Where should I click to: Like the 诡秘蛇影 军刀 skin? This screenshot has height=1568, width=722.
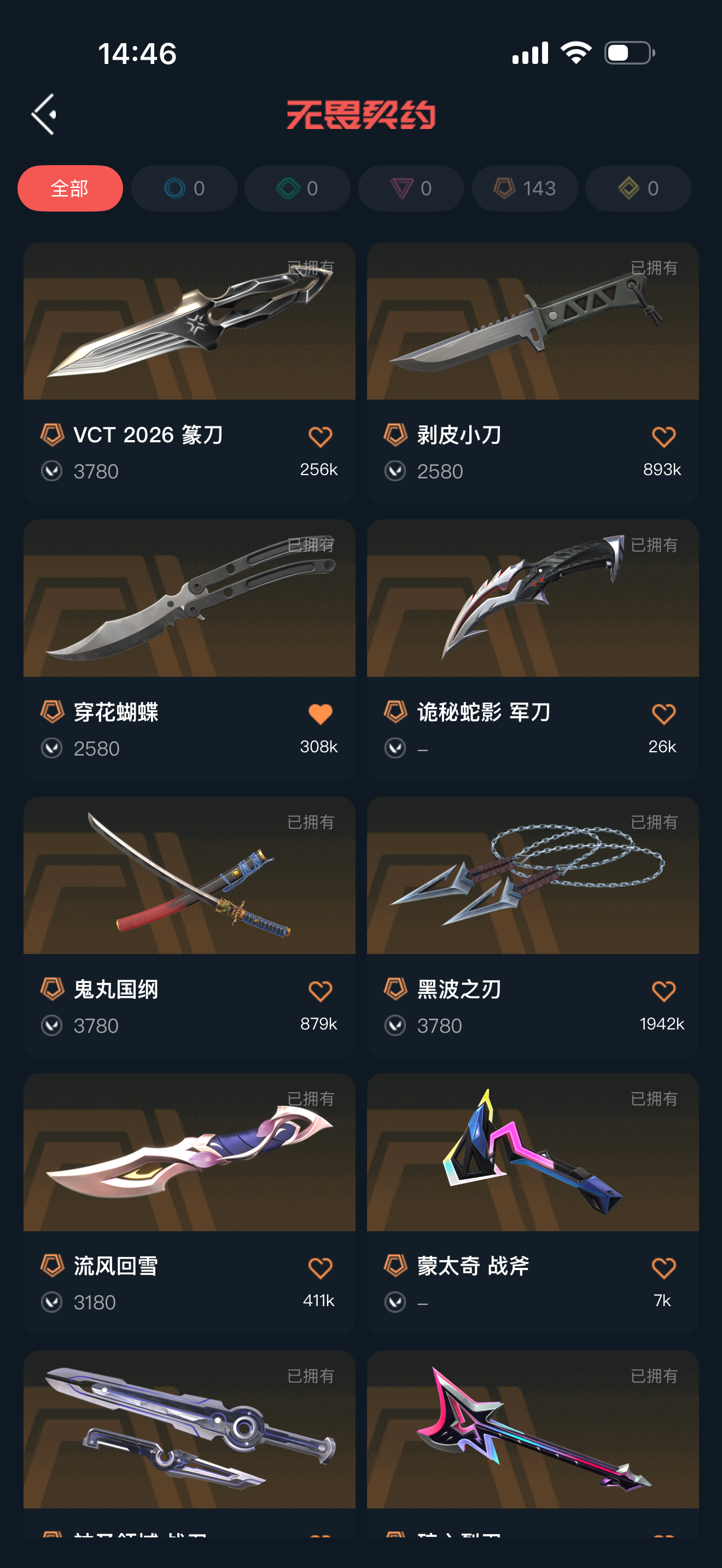(663, 713)
